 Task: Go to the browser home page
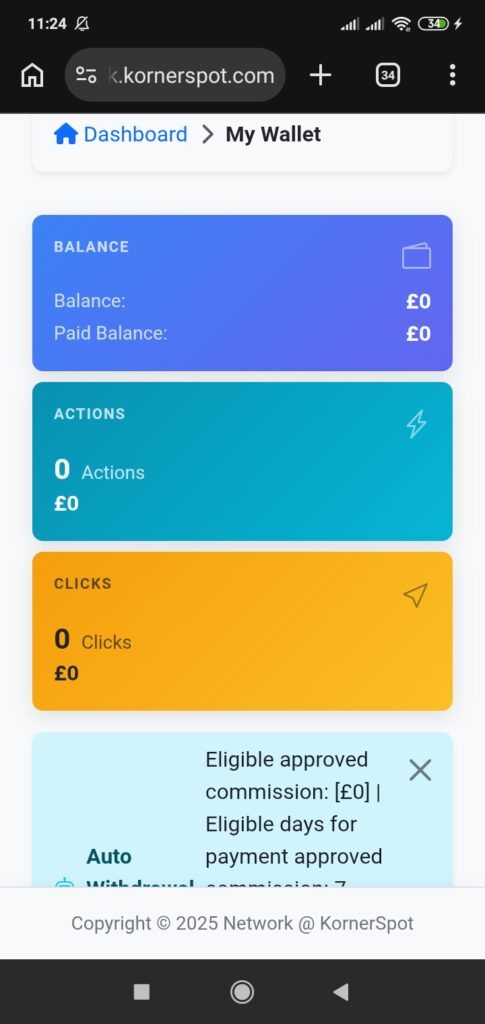click(x=32, y=75)
